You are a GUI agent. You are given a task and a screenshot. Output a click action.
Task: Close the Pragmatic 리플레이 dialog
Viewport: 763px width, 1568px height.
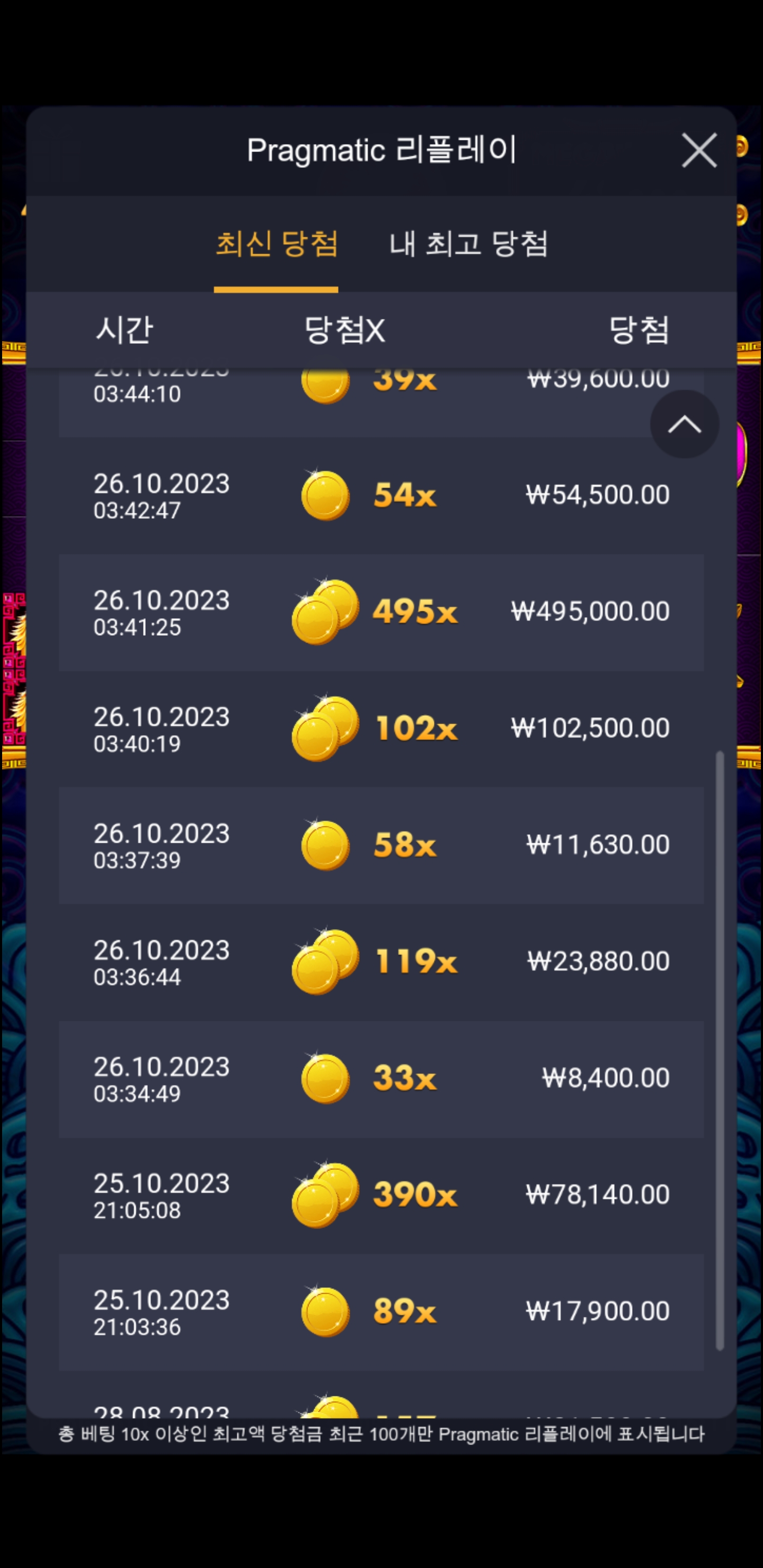pos(698,150)
